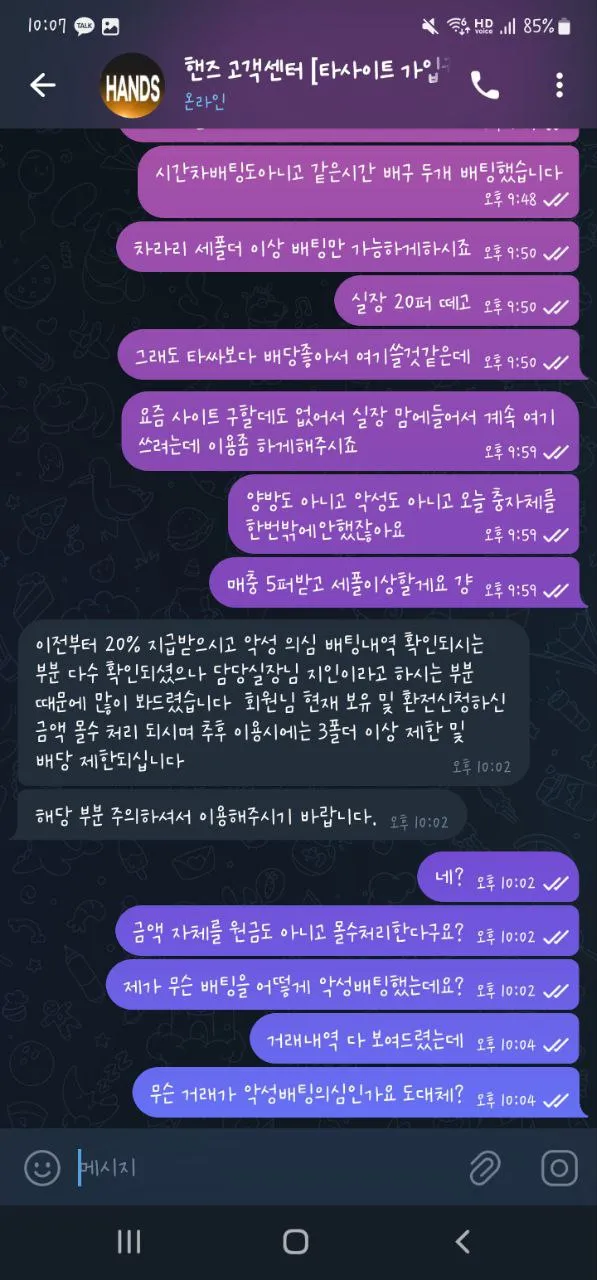This screenshot has height=1280, width=597.
Task: Open the HANDS profile picture
Action: point(132,87)
